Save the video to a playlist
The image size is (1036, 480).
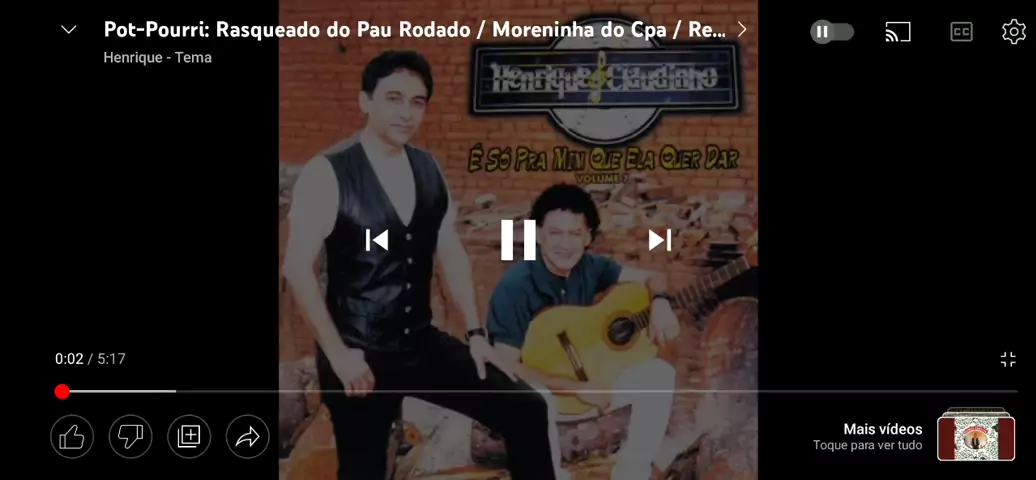point(189,436)
